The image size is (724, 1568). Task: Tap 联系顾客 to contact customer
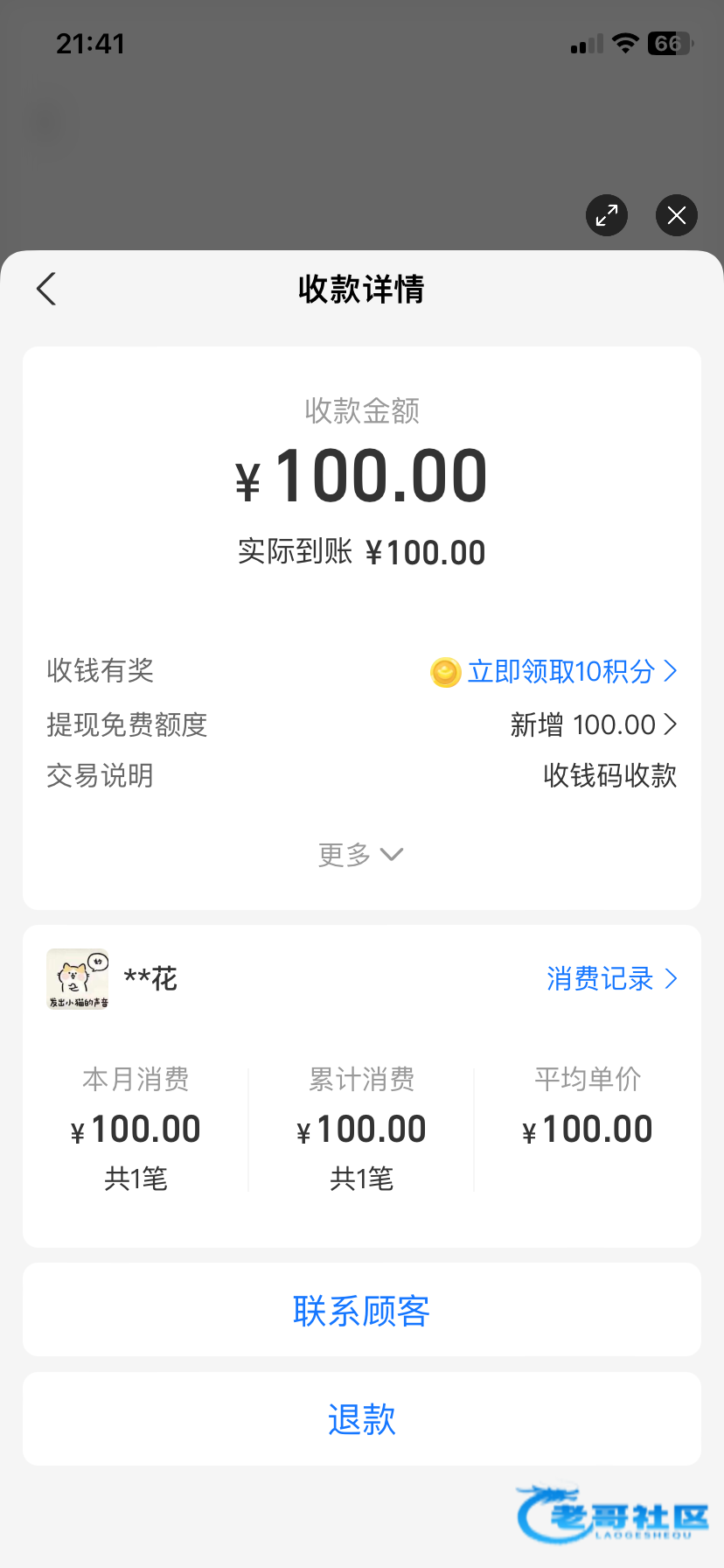362,1310
